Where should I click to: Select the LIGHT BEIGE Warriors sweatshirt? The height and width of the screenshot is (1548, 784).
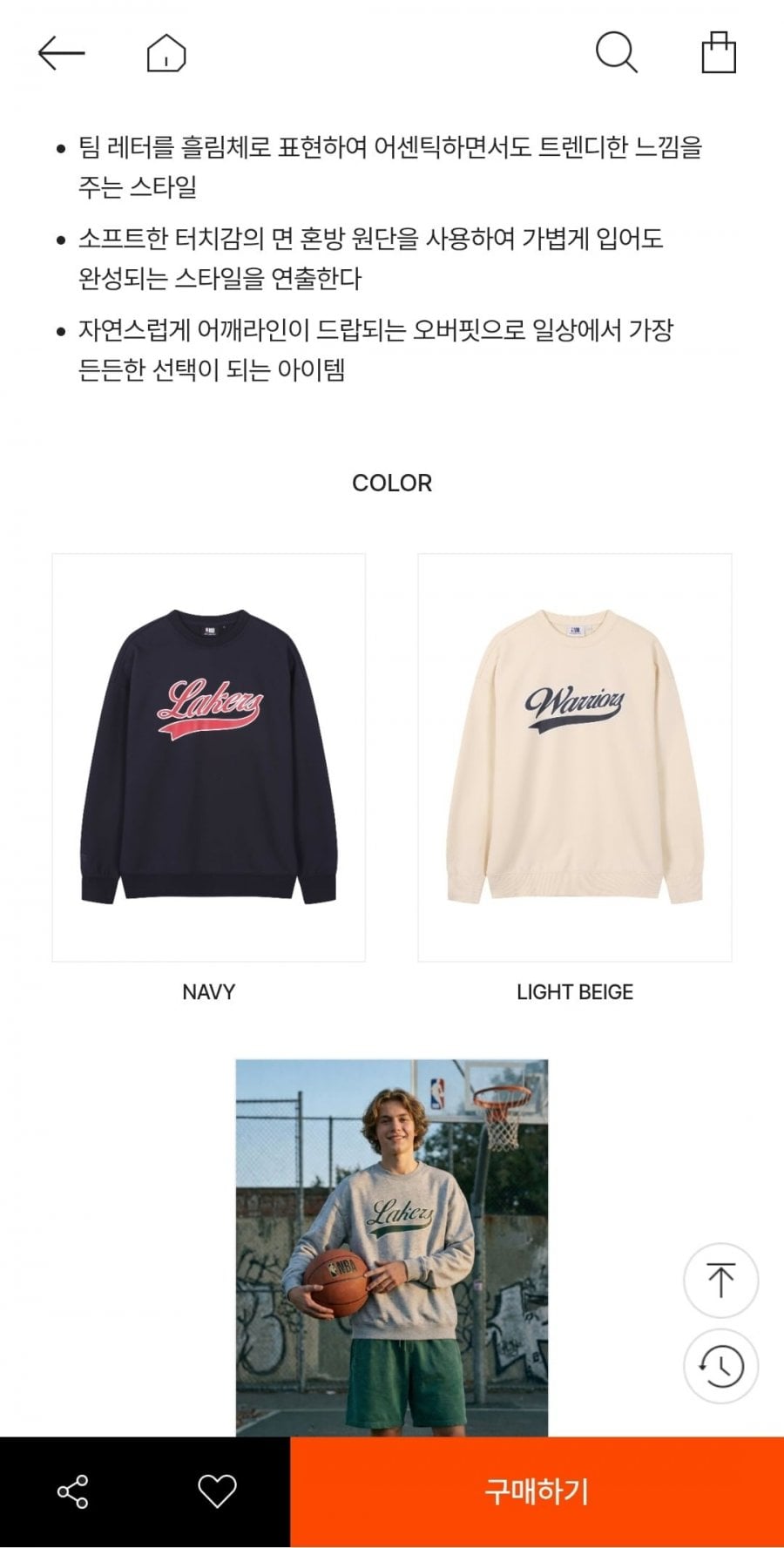(x=575, y=757)
